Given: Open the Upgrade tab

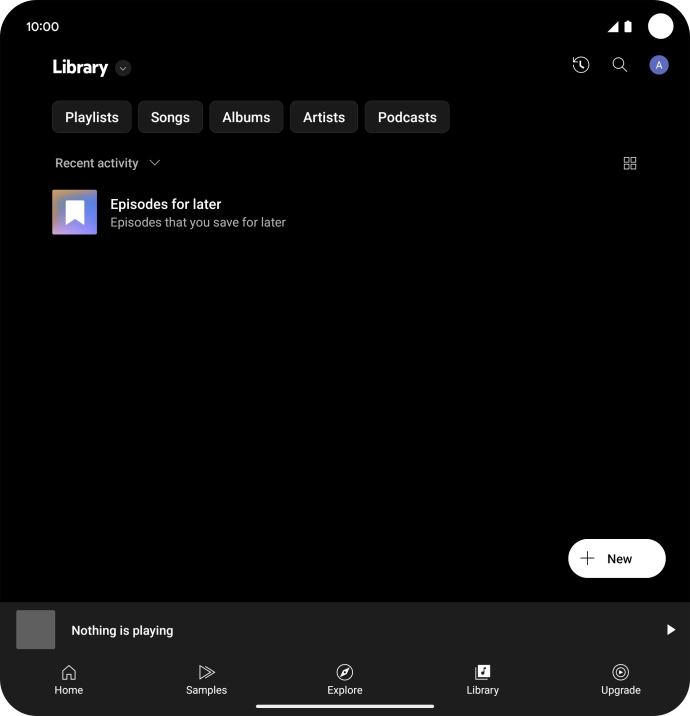Looking at the screenshot, I should (620, 679).
